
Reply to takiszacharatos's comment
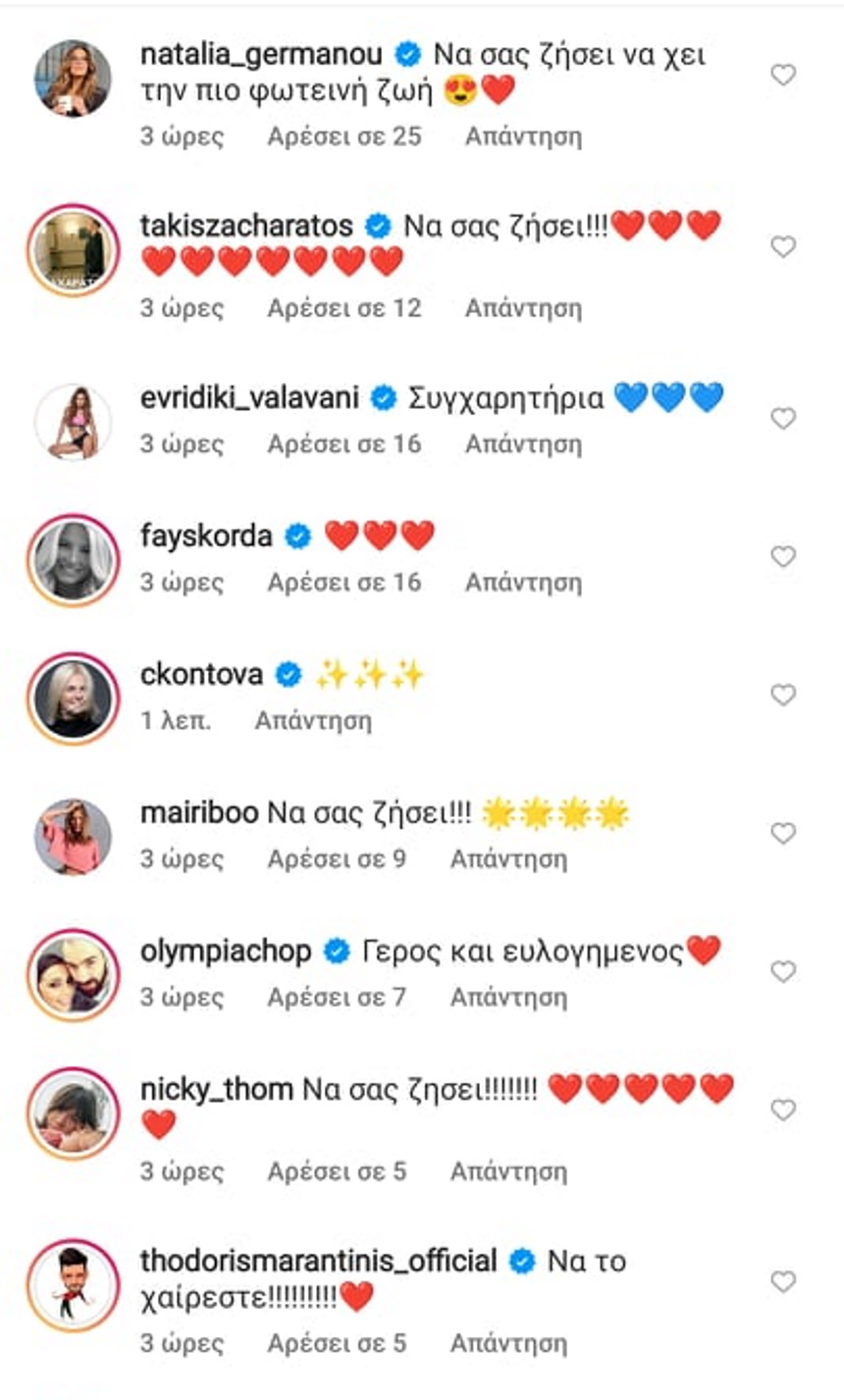pyautogui.click(x=523, y=308)
